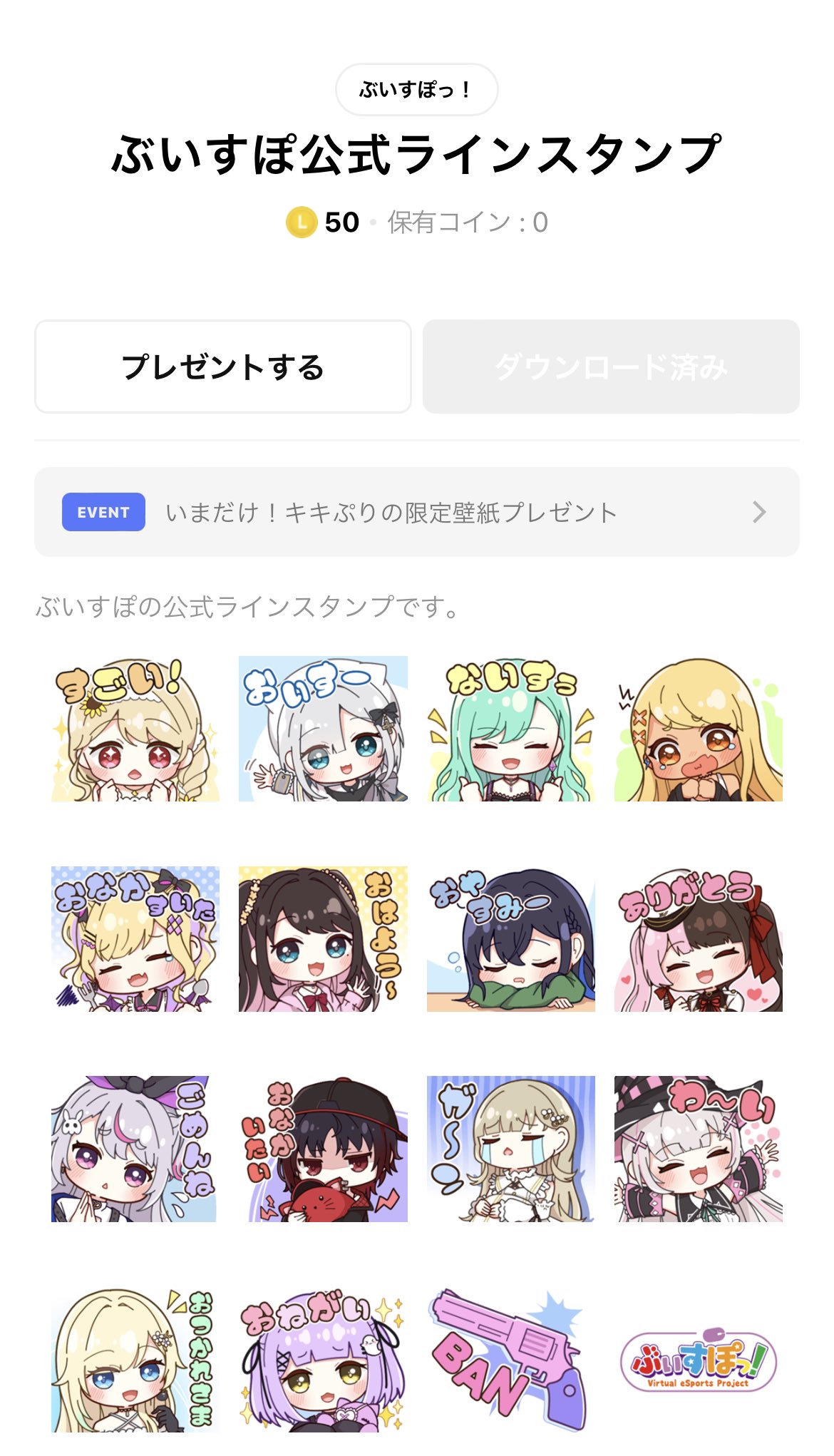Screen dimensions: 834x1456
Task: Preview the わ〜い sticker
Action: [698, 1149]
